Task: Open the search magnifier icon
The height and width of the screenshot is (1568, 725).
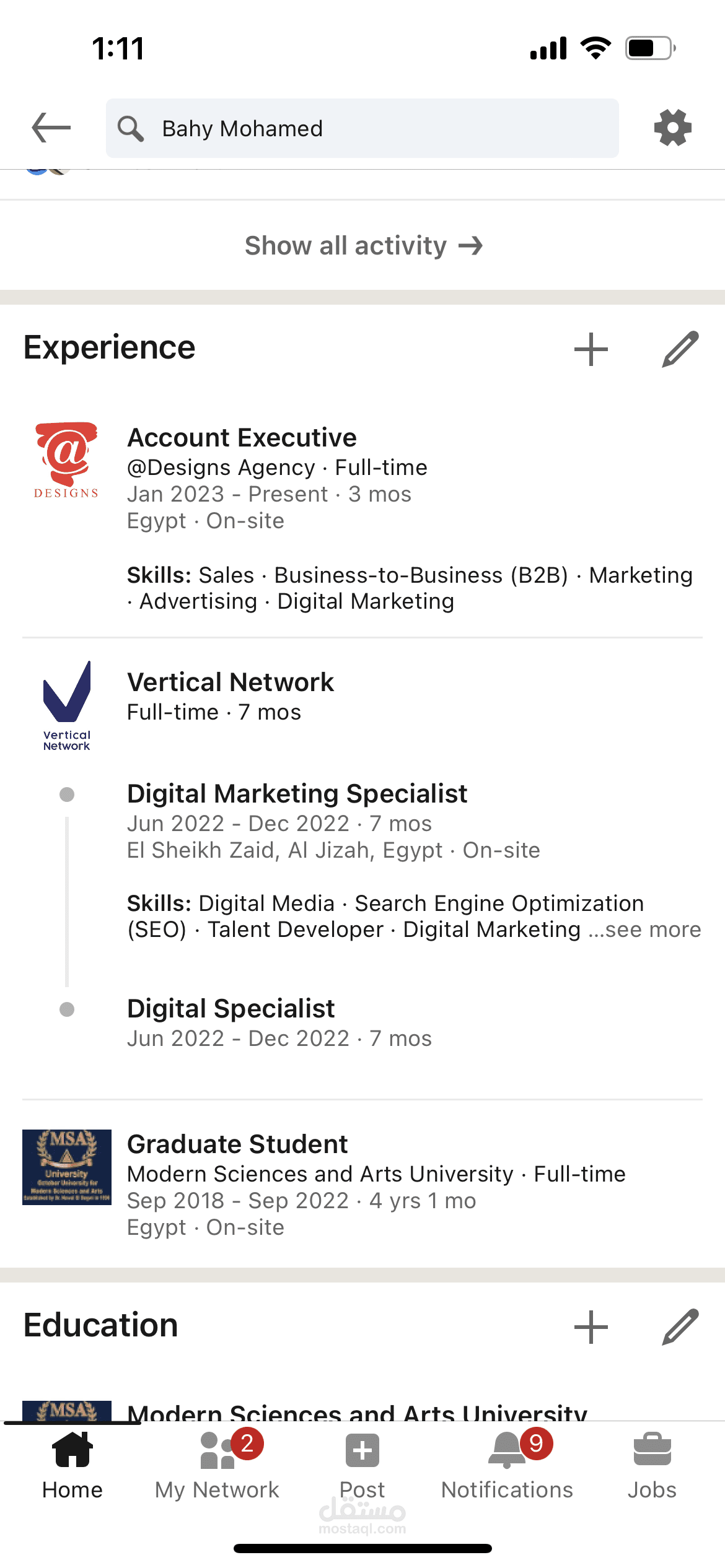Action: click(x=131, y=128)
